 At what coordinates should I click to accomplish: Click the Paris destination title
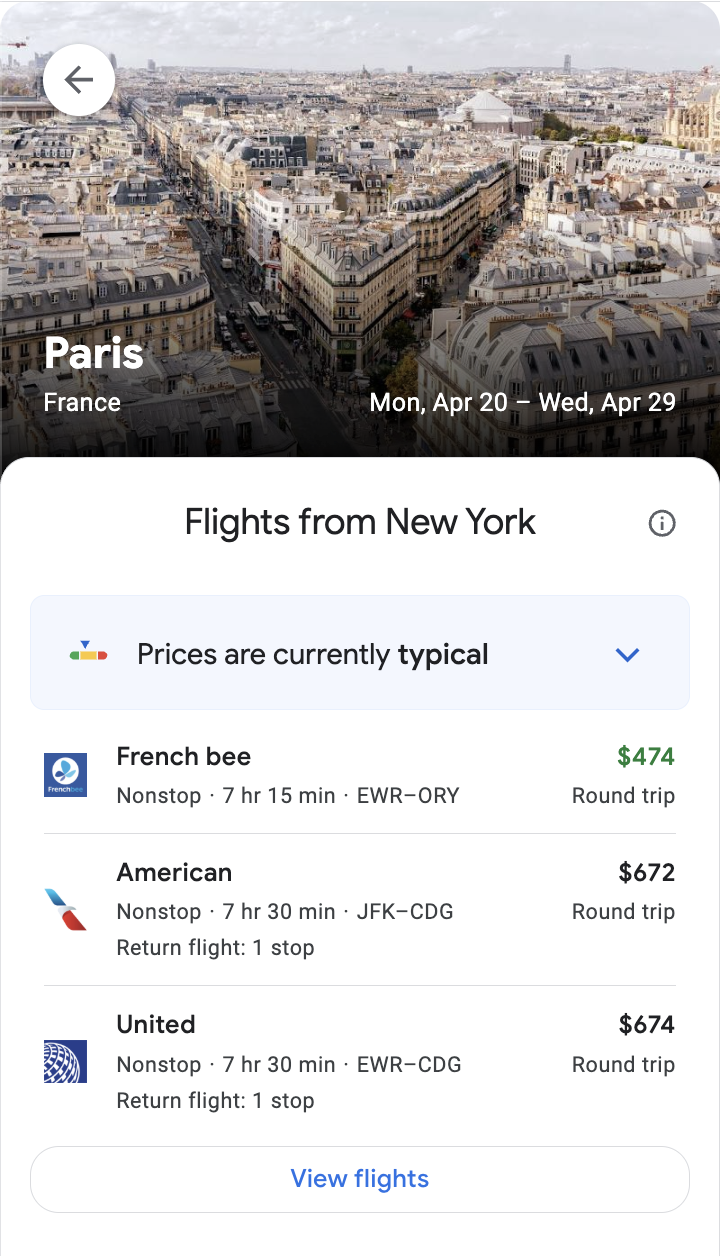pos(93,353)
